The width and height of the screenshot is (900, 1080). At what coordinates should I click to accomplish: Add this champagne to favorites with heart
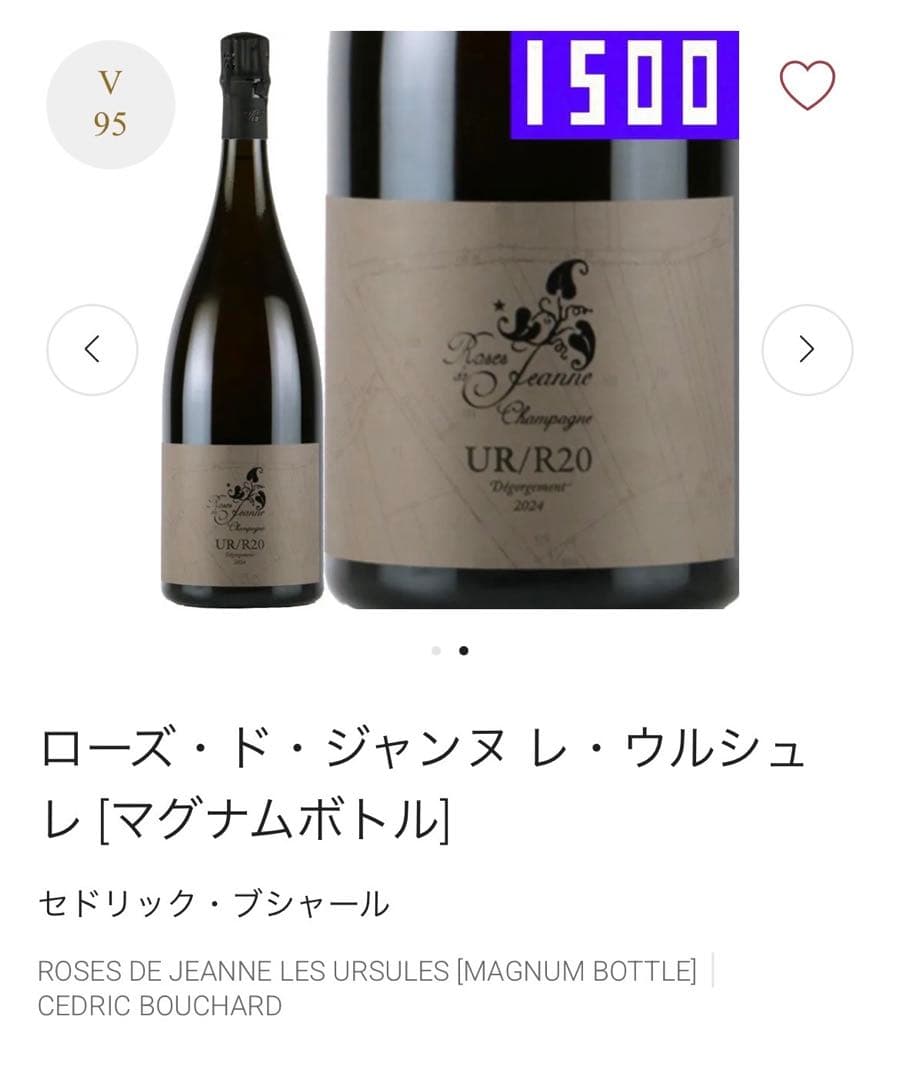click(807, 86)
